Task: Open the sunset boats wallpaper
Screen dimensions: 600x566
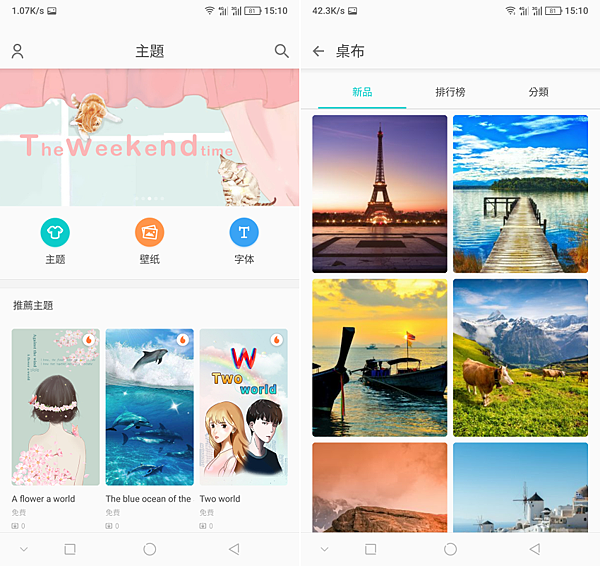Action: [379, 358]
